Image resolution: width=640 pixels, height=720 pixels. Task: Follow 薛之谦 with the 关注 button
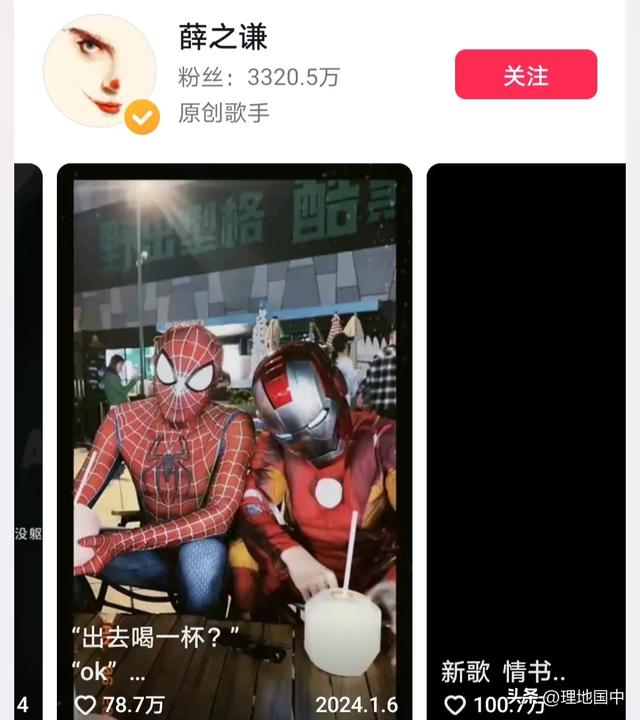(x=525, y=75)
